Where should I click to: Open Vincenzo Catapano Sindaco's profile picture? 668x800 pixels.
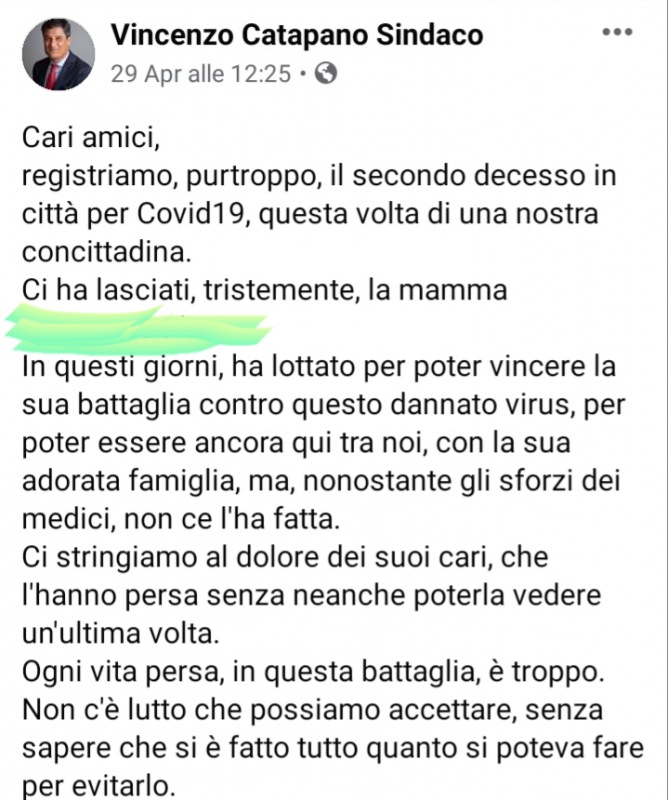click(x=58, y=55)
